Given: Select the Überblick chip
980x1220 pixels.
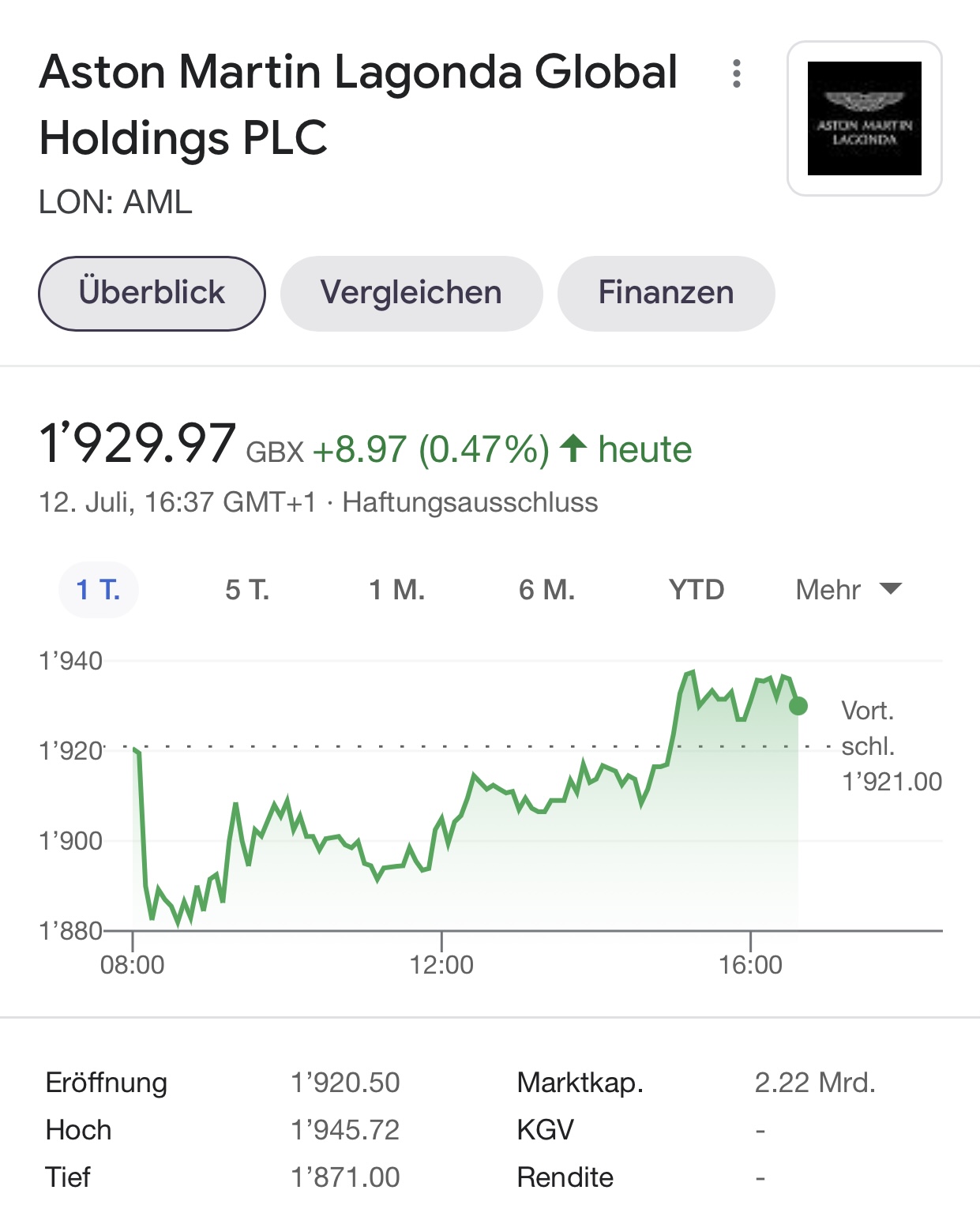Looking at the screenshot, I should 152,293.
